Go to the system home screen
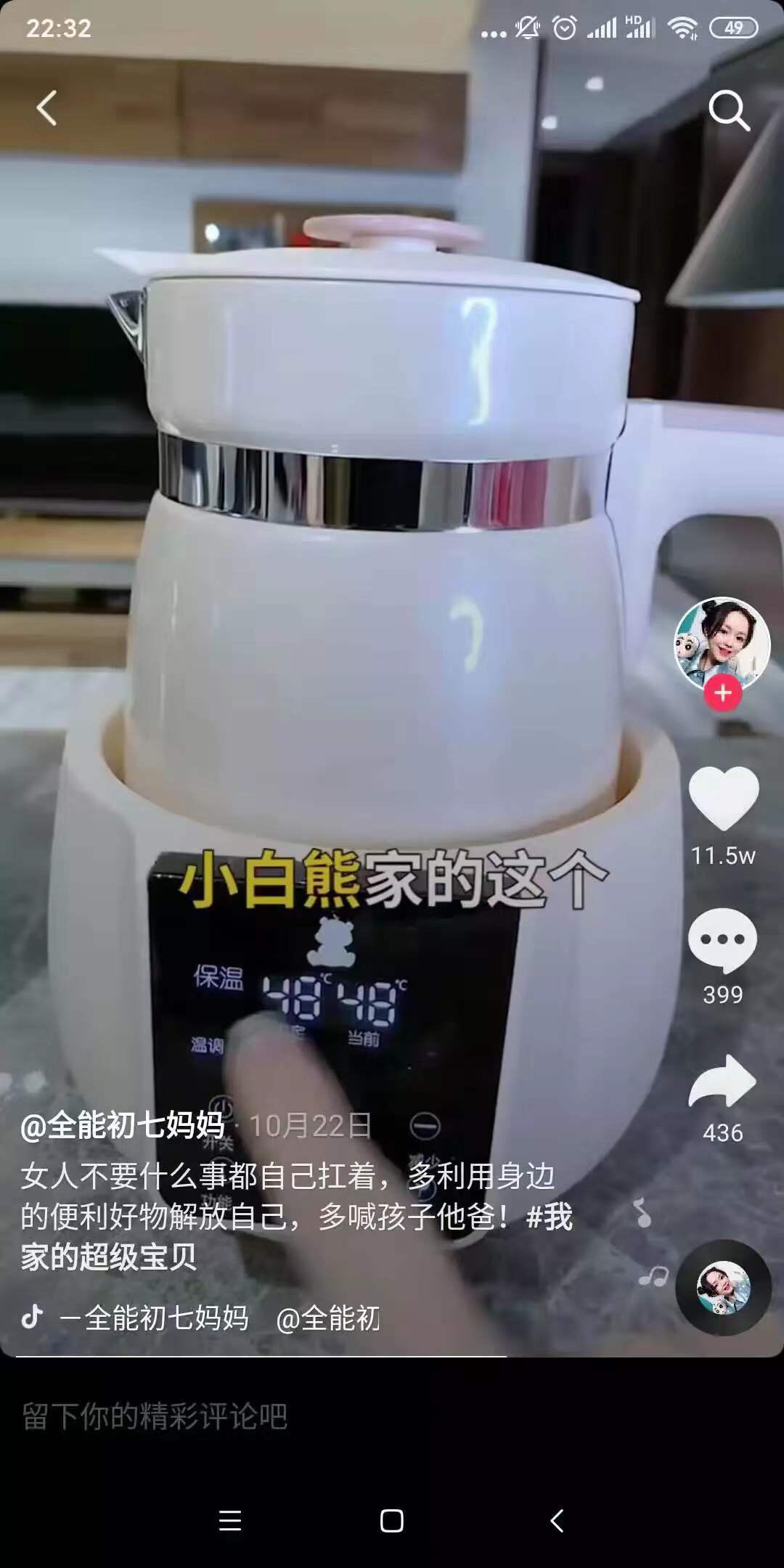This screenshot has height=1568, width=784. [392, 1521]
